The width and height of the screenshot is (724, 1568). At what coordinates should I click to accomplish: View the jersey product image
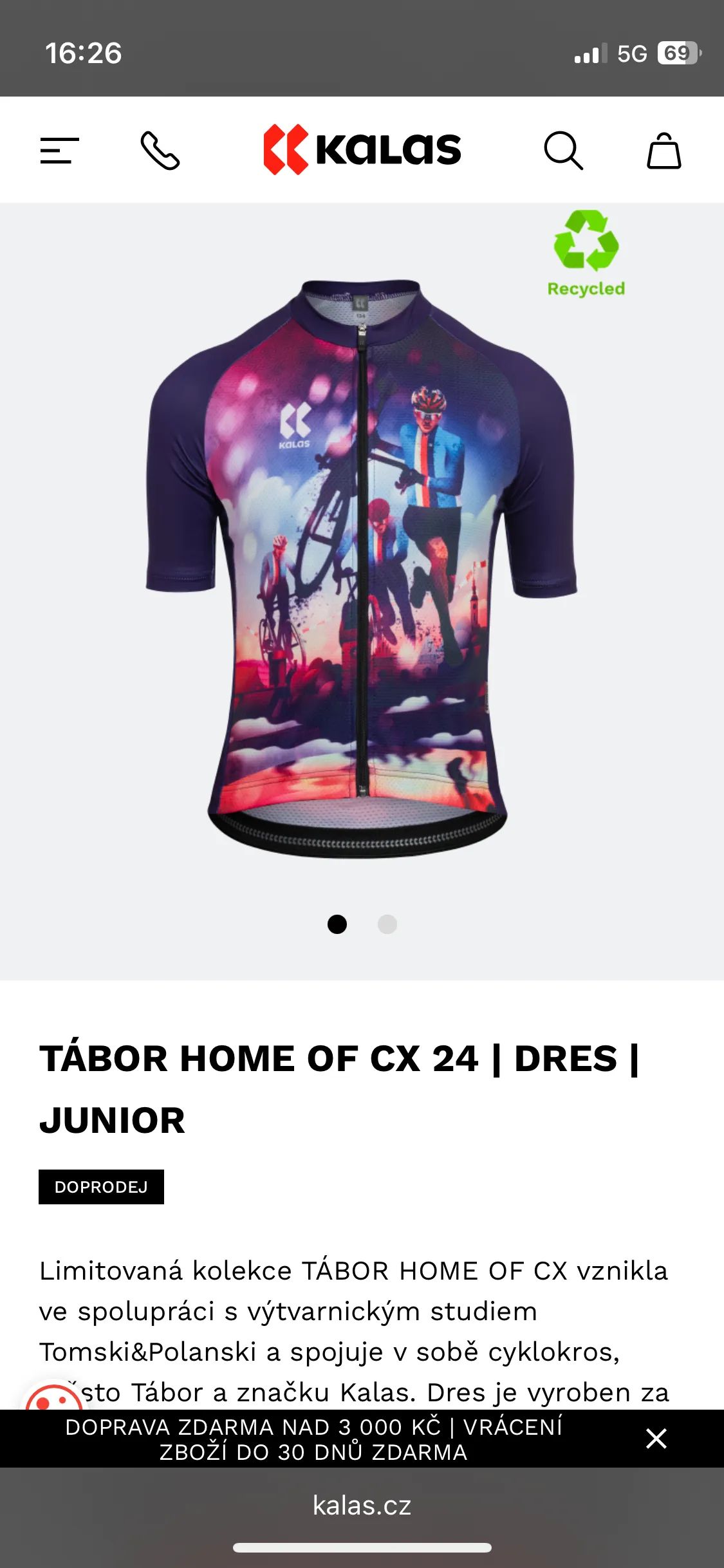click(x=361, y=568)
